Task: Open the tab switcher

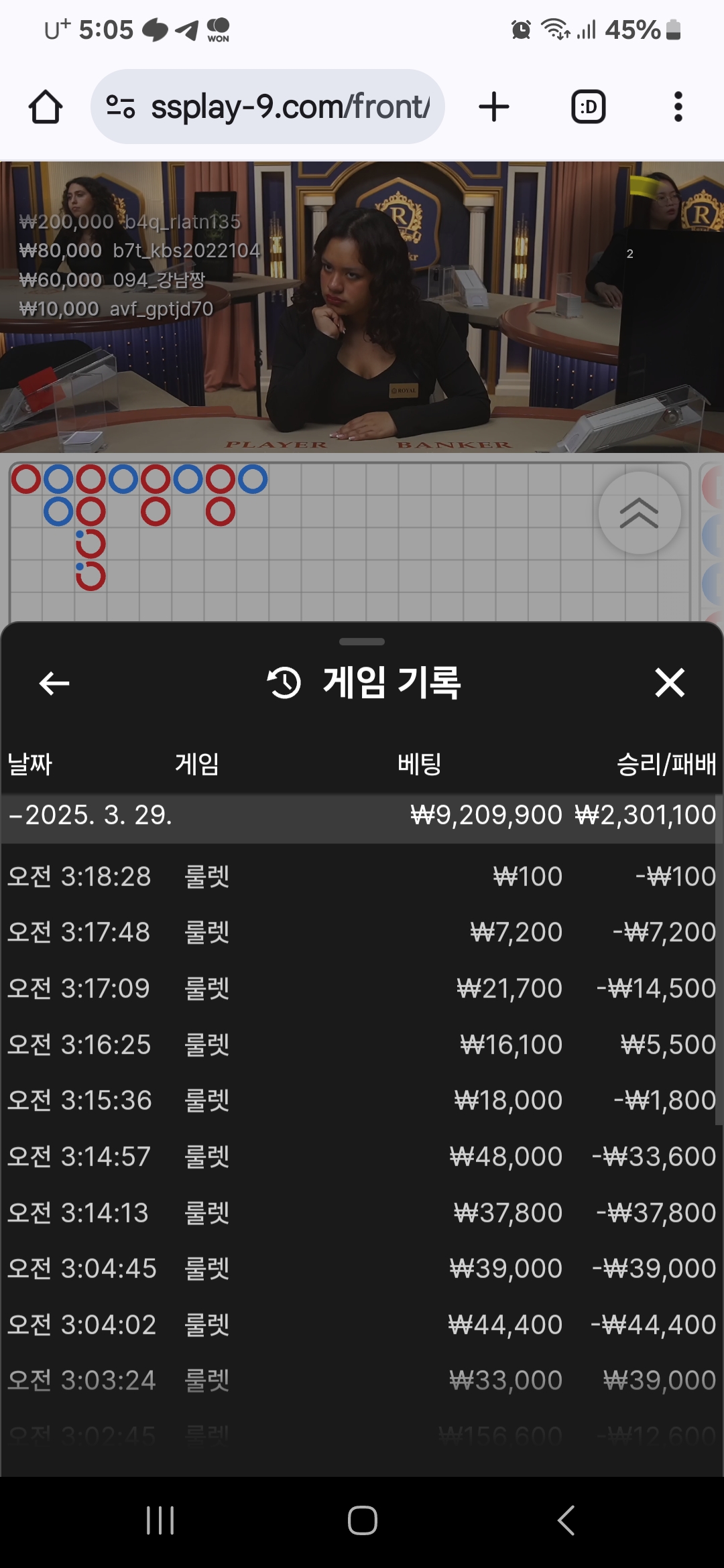Action: 588,107
